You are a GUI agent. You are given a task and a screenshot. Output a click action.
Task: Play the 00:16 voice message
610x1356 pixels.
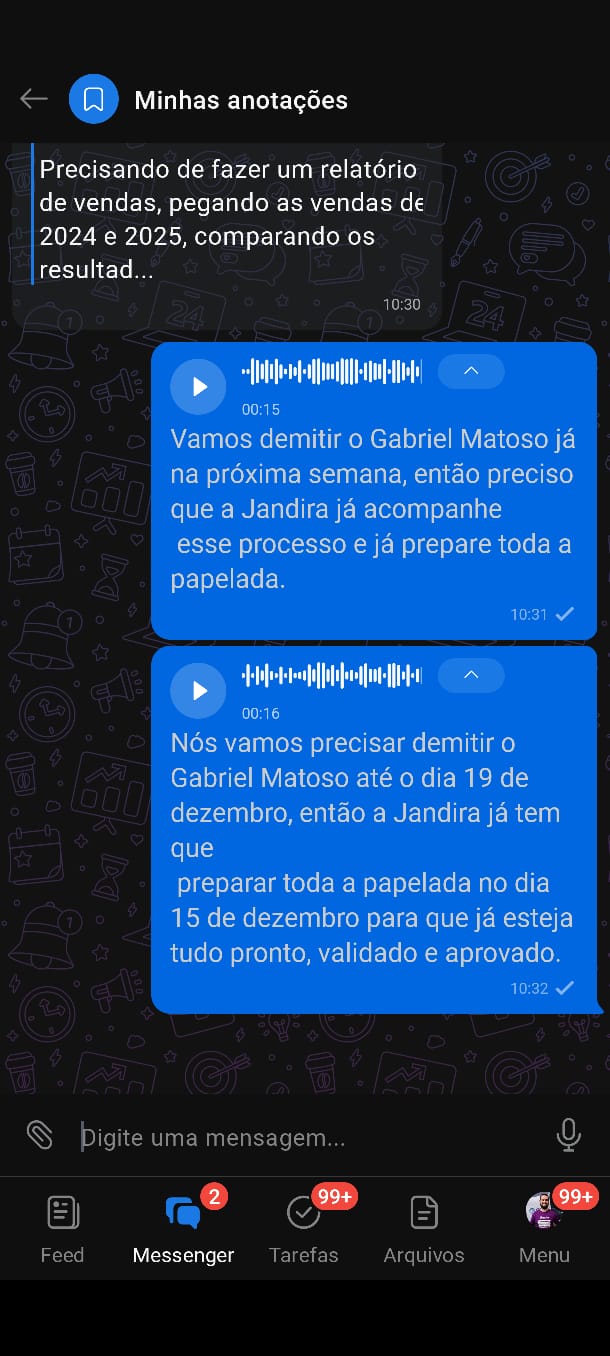(198, 690)
